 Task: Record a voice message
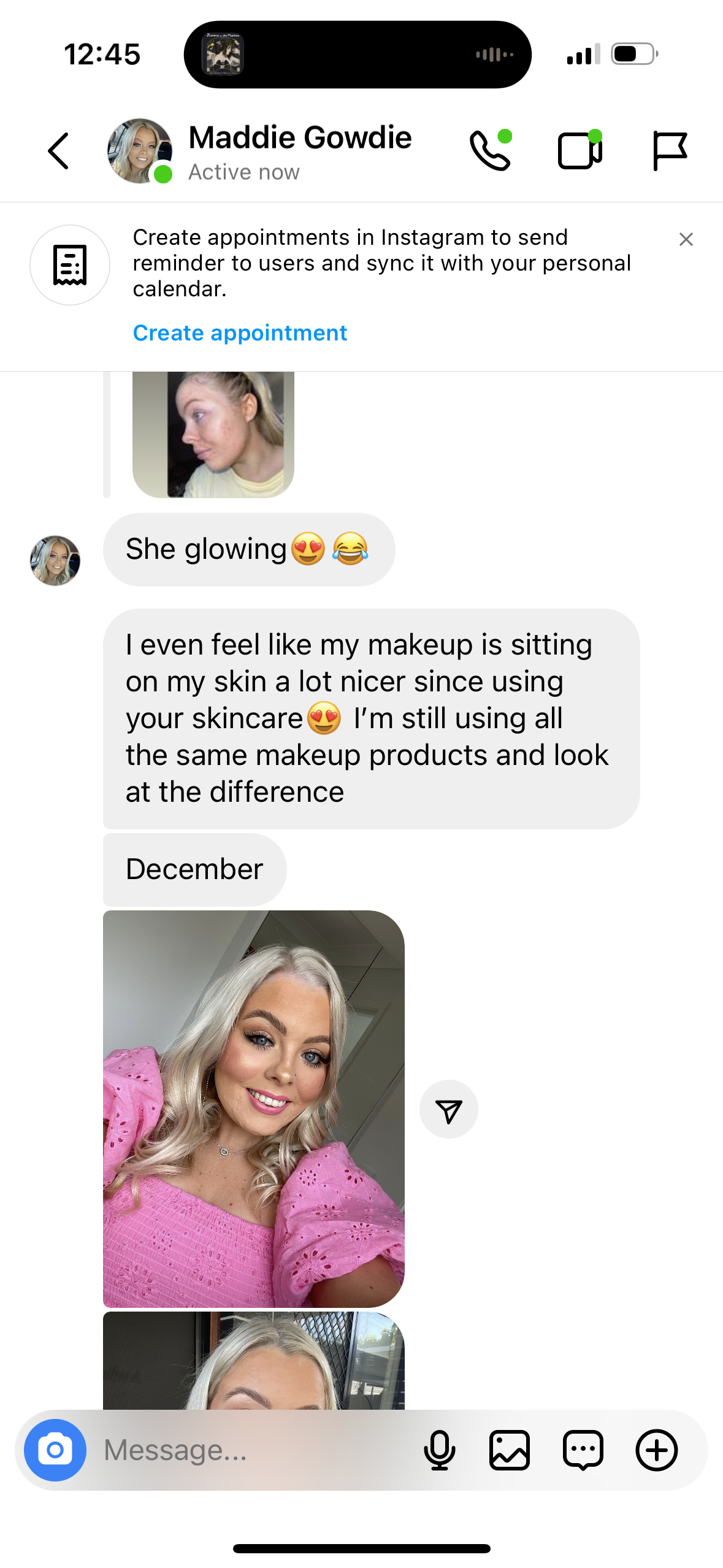coord(439,1450)
